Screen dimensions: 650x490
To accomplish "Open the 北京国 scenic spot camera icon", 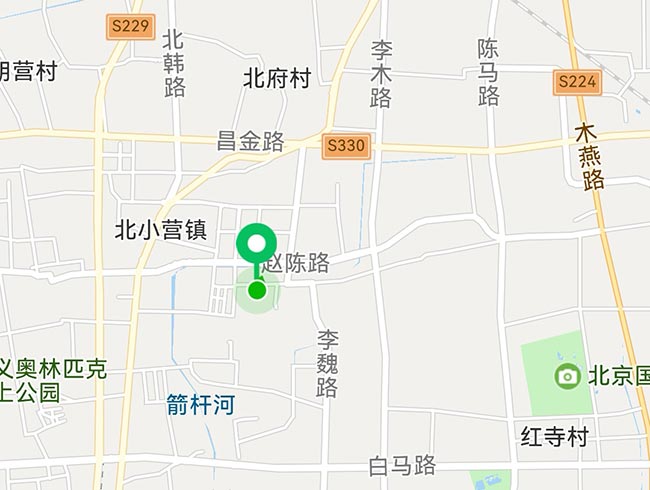I will (x=567, y=376).
